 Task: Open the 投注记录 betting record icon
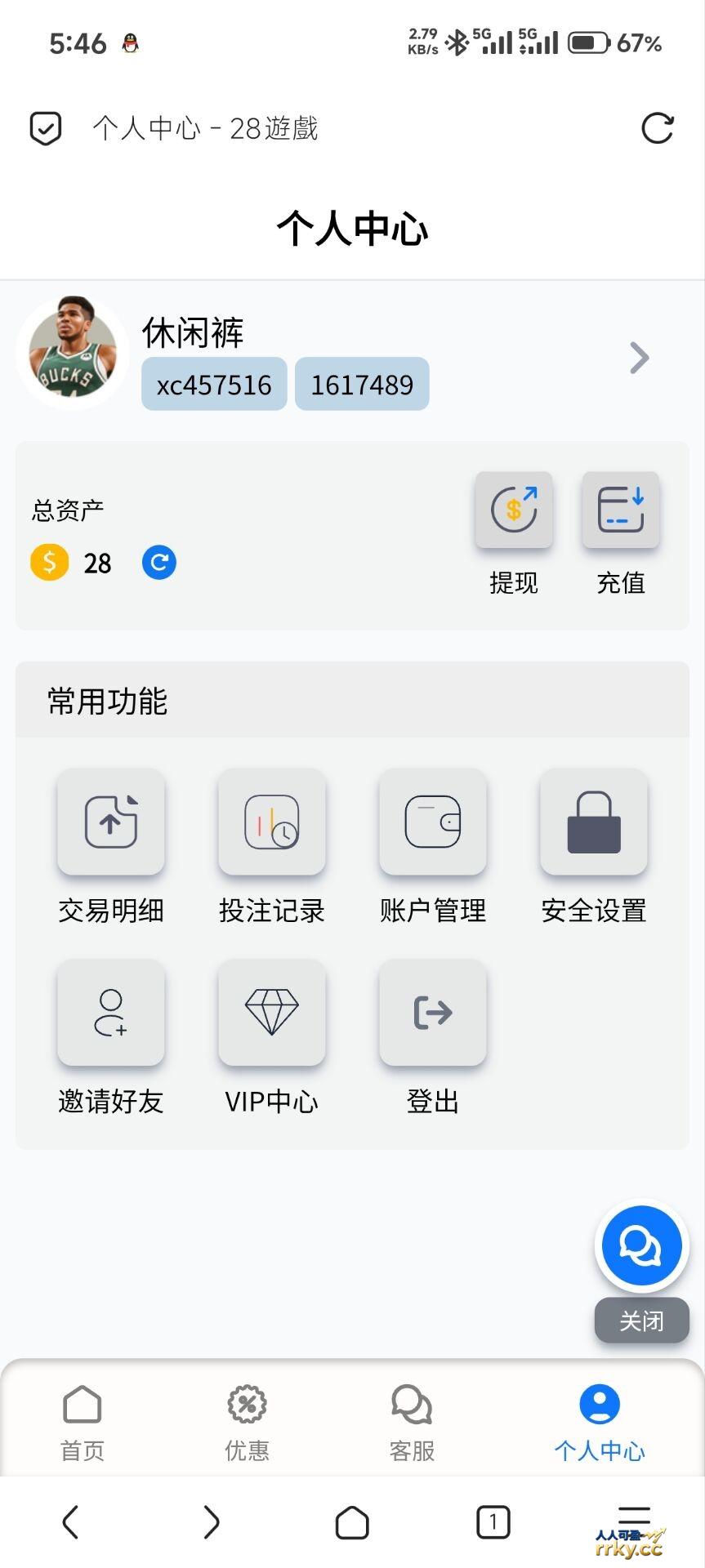[x=270, y=822]
